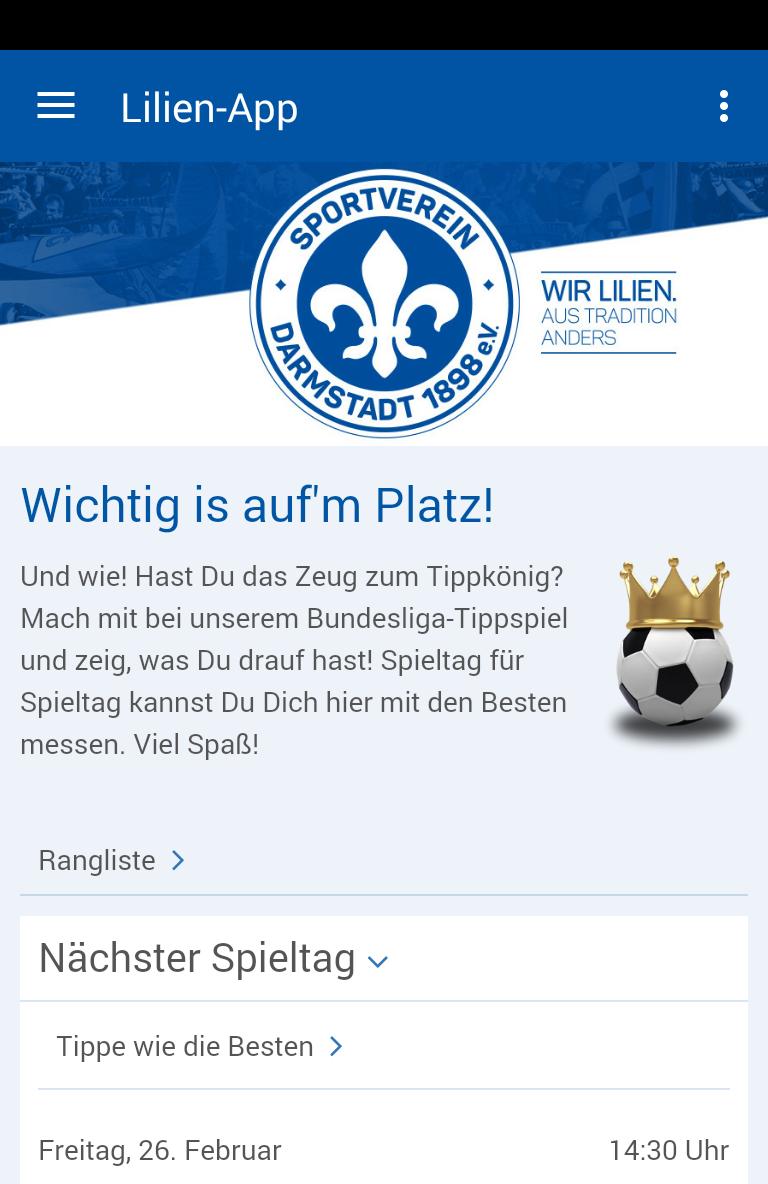Image resolution: width=768 pixels, height=1184 pixels.
Task: Open the hamburger navigation drawer
Action: (x=56, y=106)
